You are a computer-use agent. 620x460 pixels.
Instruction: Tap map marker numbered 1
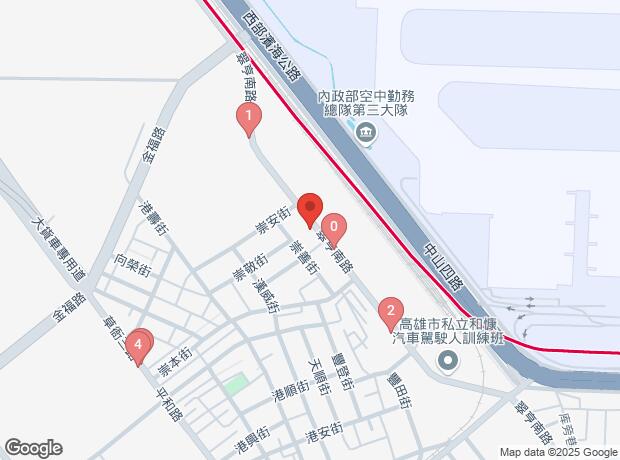pyautogui.click(x=247, y=118)
